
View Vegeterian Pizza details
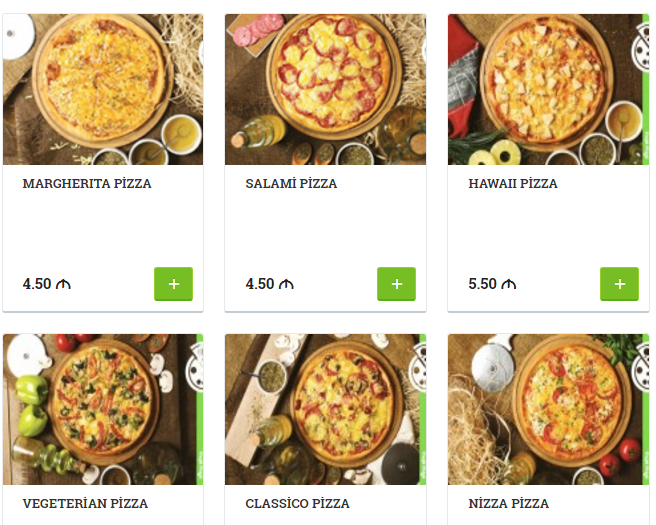(x=85, y=504)
